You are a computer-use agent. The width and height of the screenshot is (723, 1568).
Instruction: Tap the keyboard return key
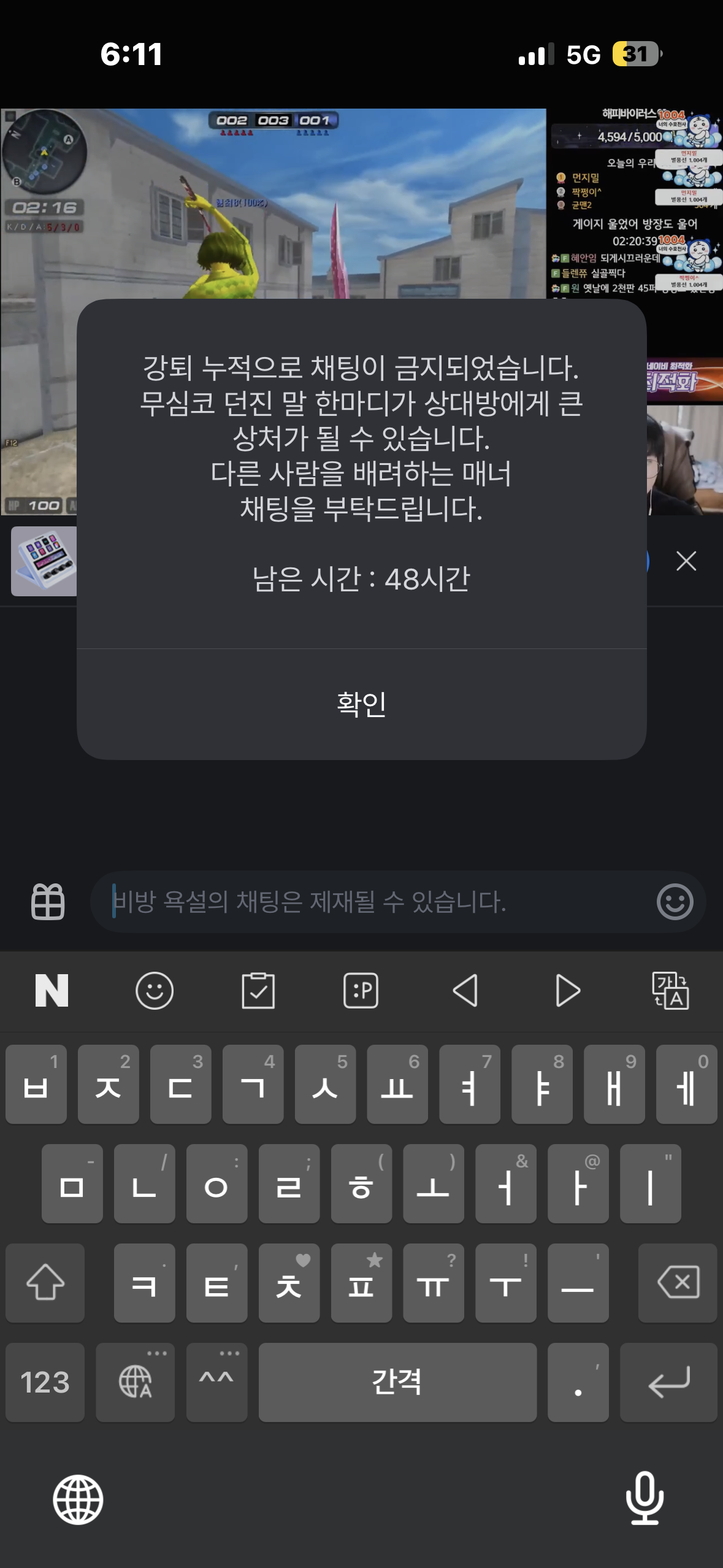(x=668, y=1382)
